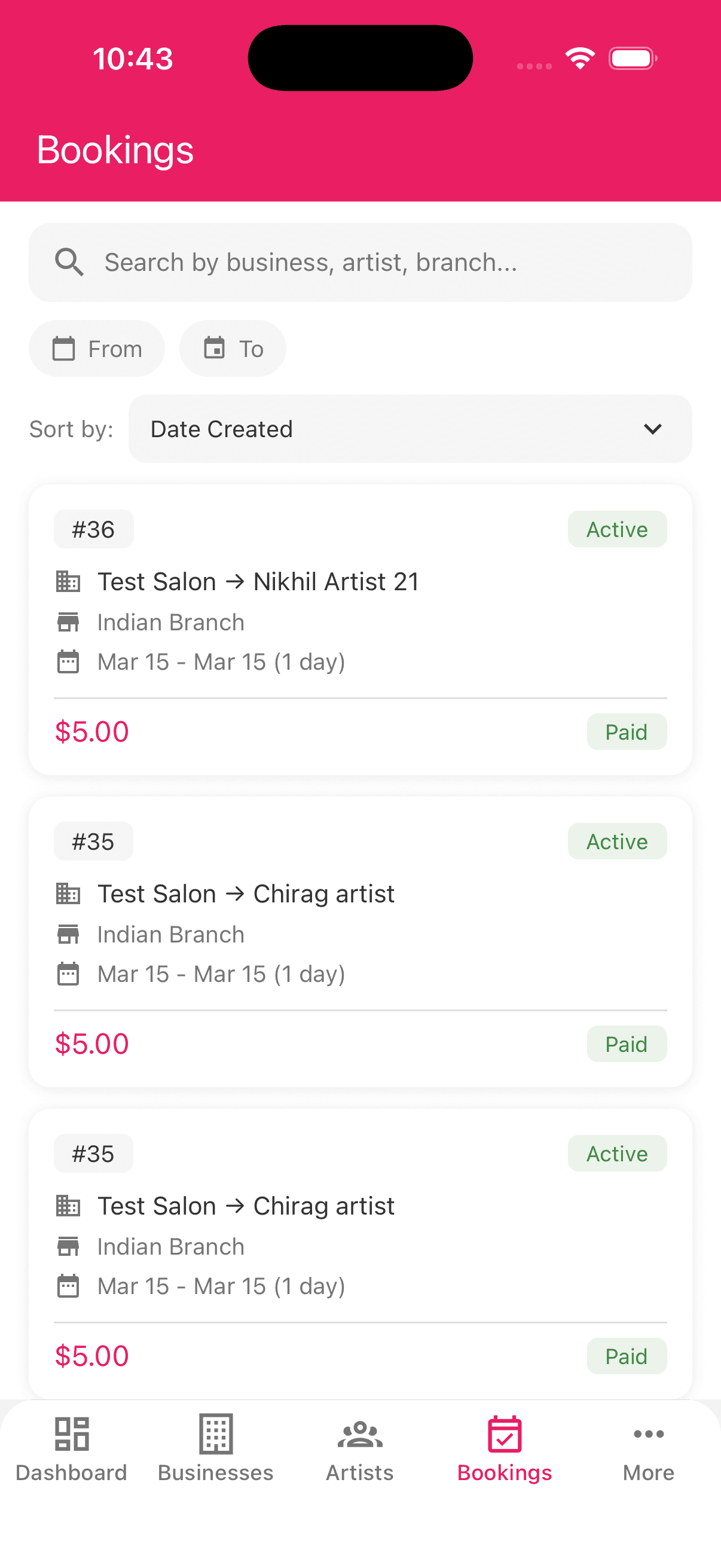
Task: Click the Active status badge on booking #36
Action: (x=617, y=529)
